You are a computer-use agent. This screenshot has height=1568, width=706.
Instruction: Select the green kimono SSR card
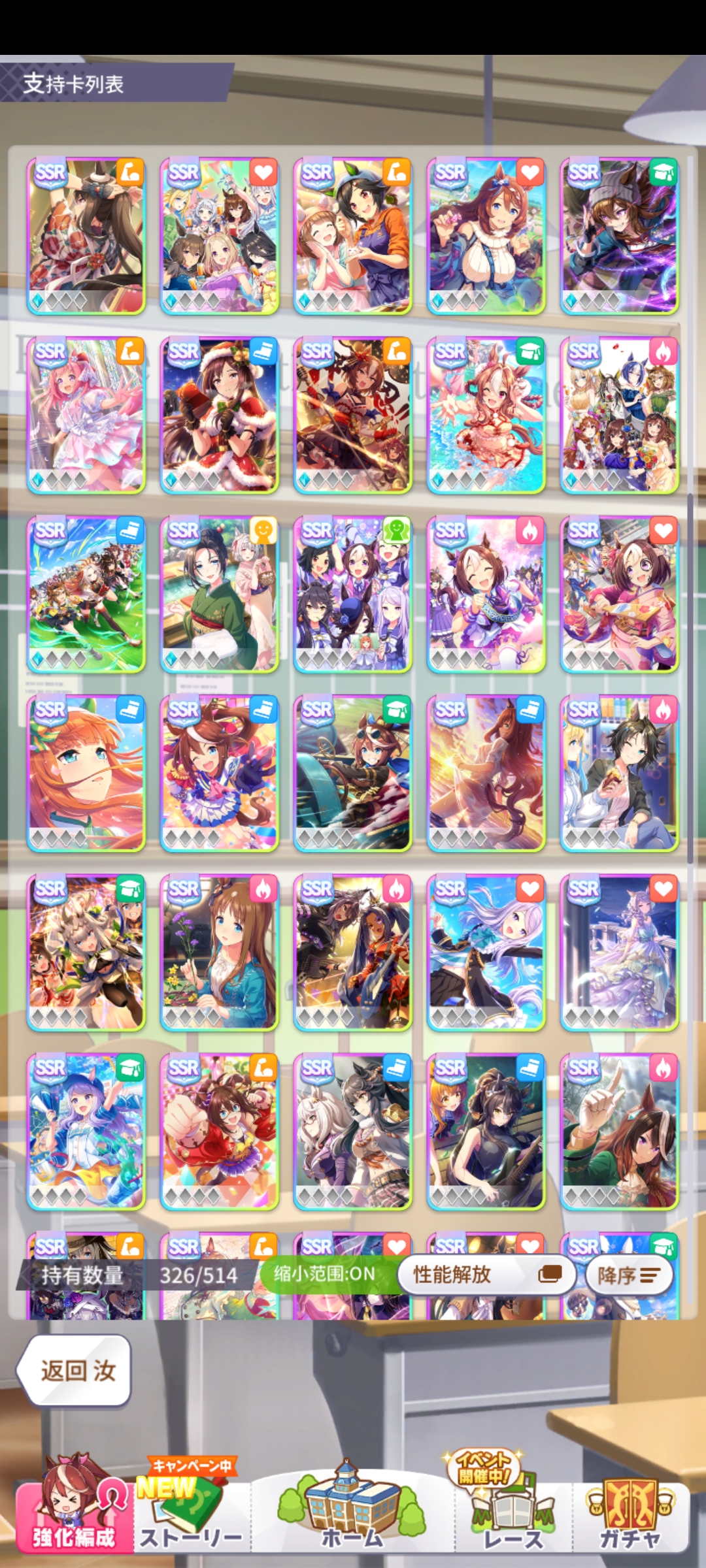coord(220,594)
